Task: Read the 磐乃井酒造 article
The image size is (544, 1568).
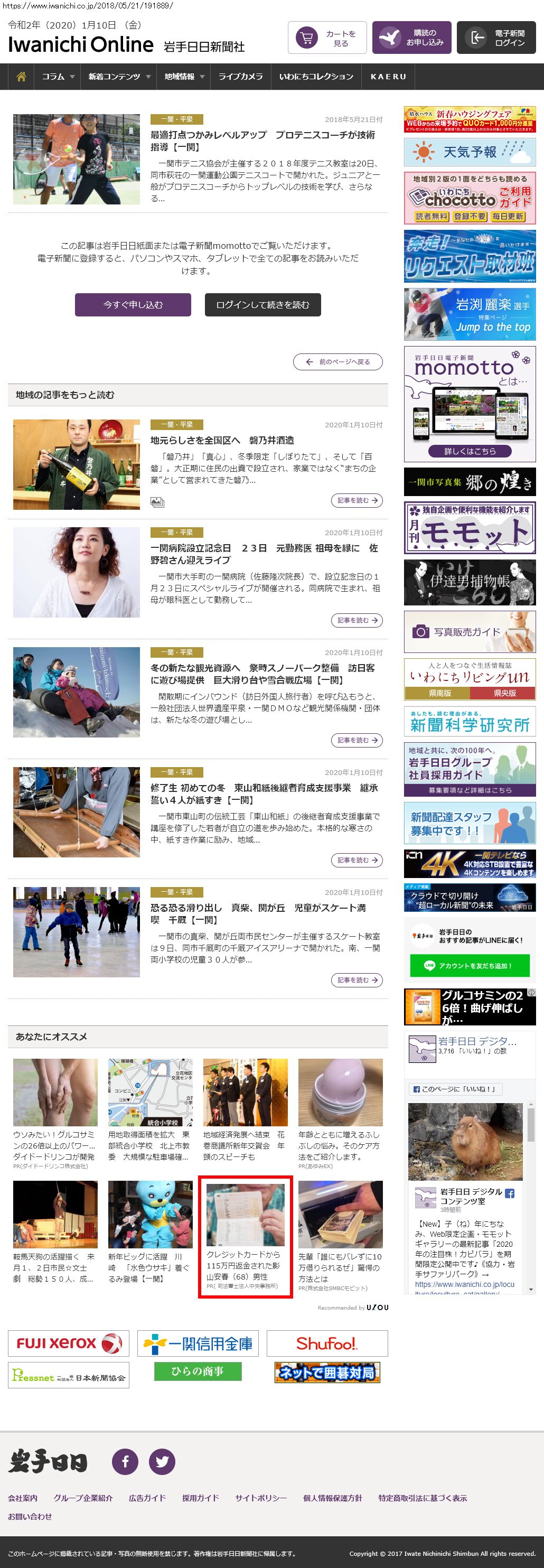Action: (222, 440)
